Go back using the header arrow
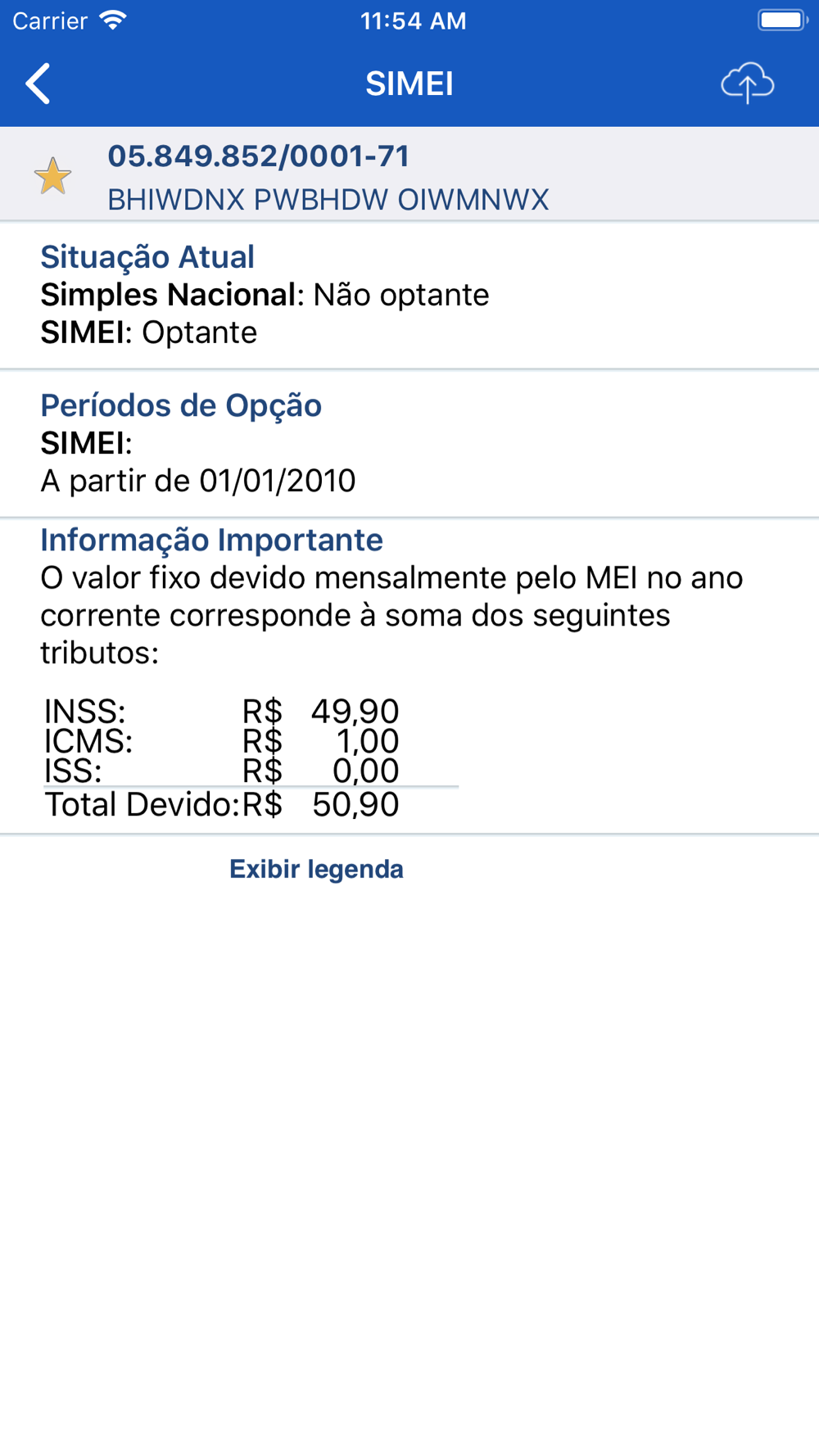This screenshot has height=1456, width=819. click(38, 84)
